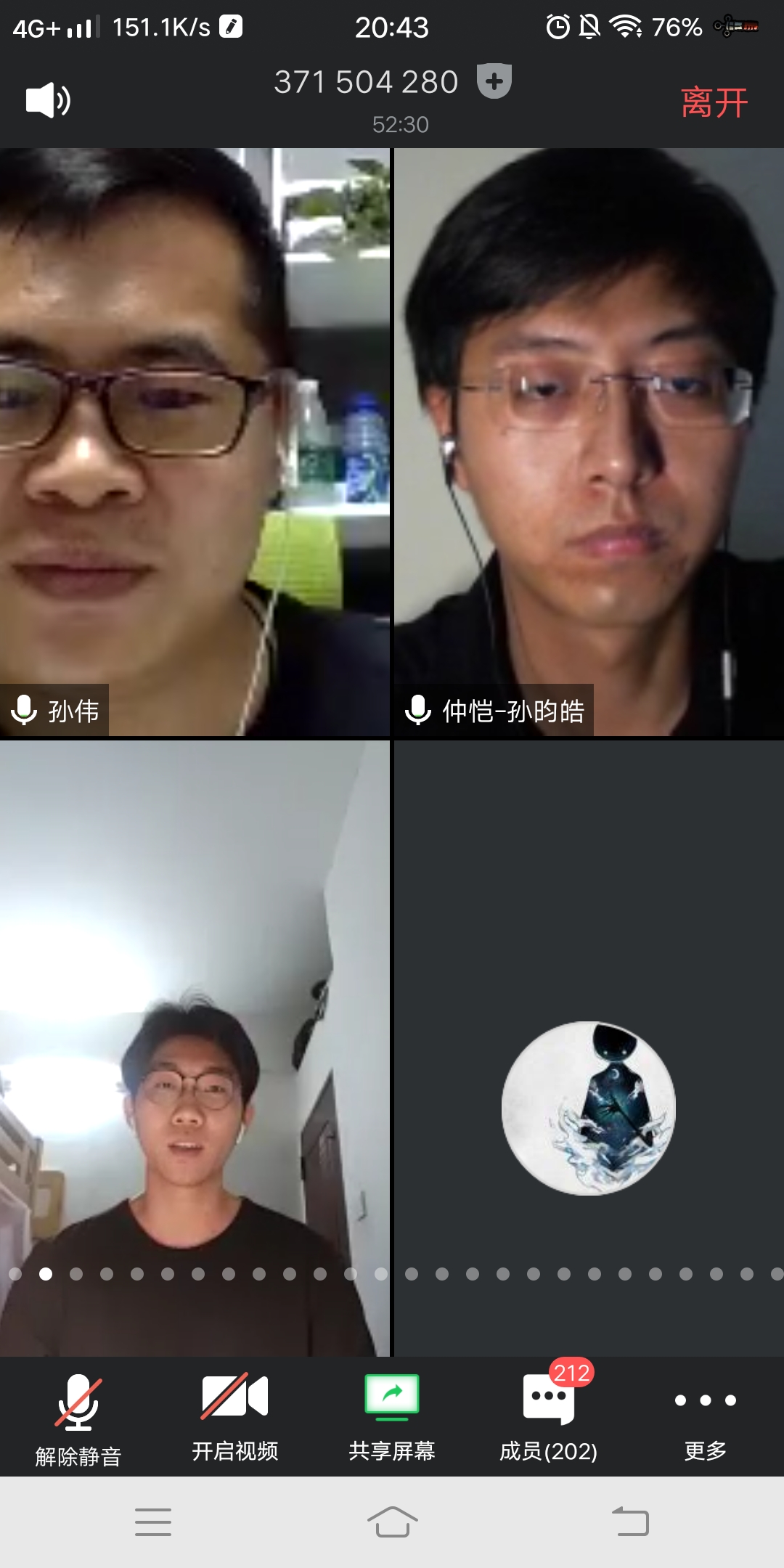Start sharing screen with 共享屏幕

[x=392, y=1416]
